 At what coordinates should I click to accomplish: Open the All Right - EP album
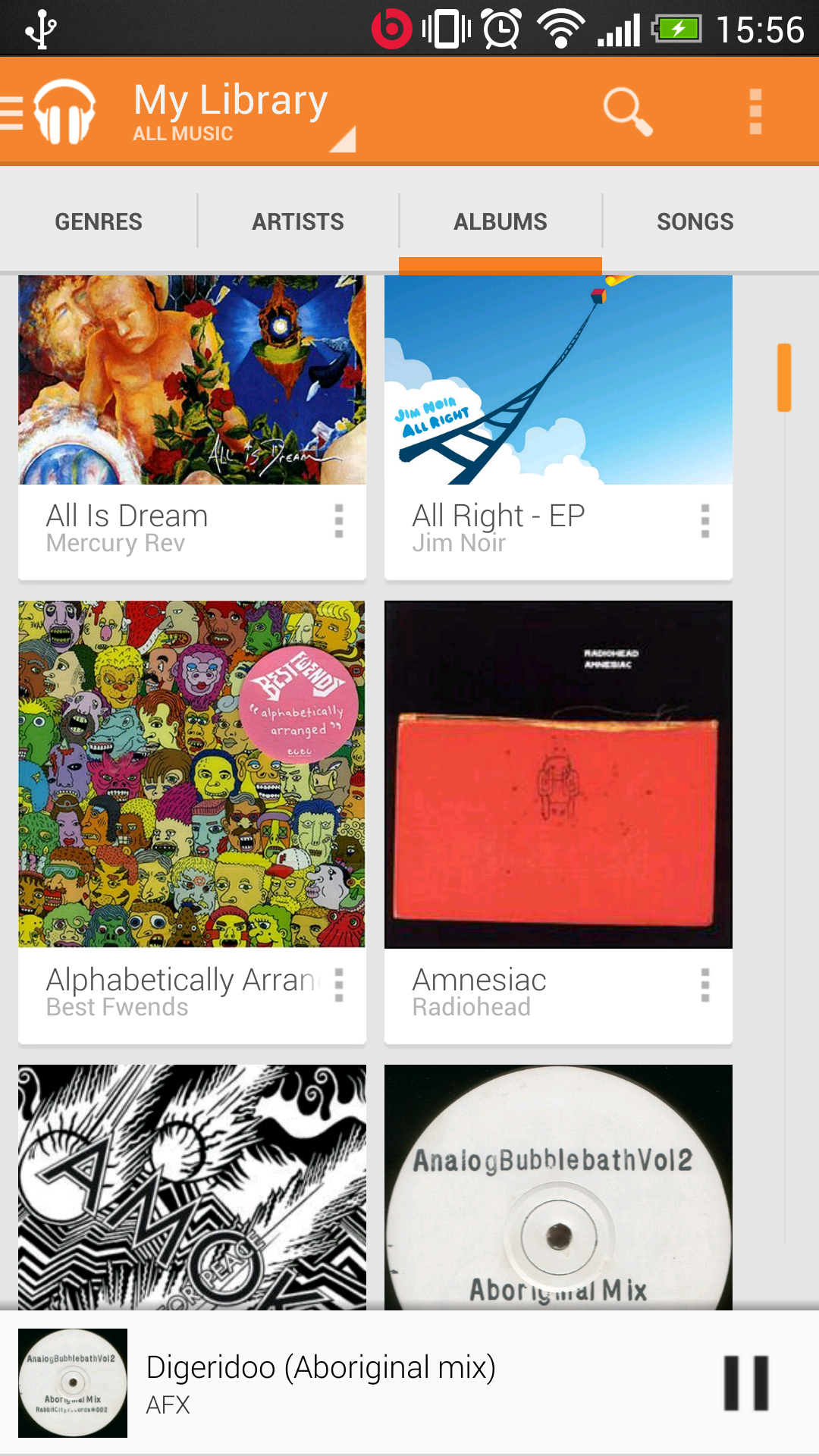[x=558, y=428]
